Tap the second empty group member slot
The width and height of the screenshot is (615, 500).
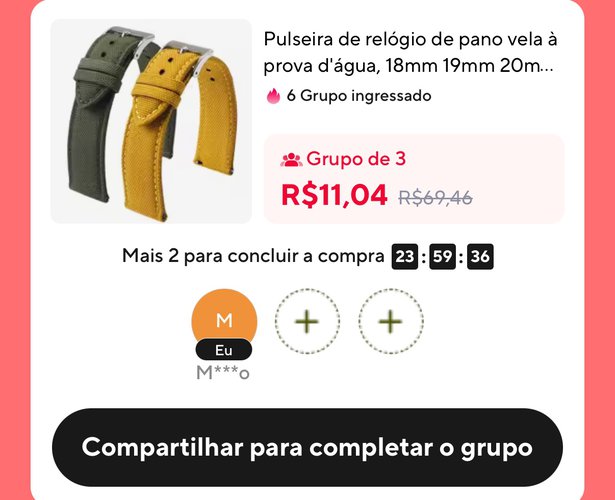[391, 321]
